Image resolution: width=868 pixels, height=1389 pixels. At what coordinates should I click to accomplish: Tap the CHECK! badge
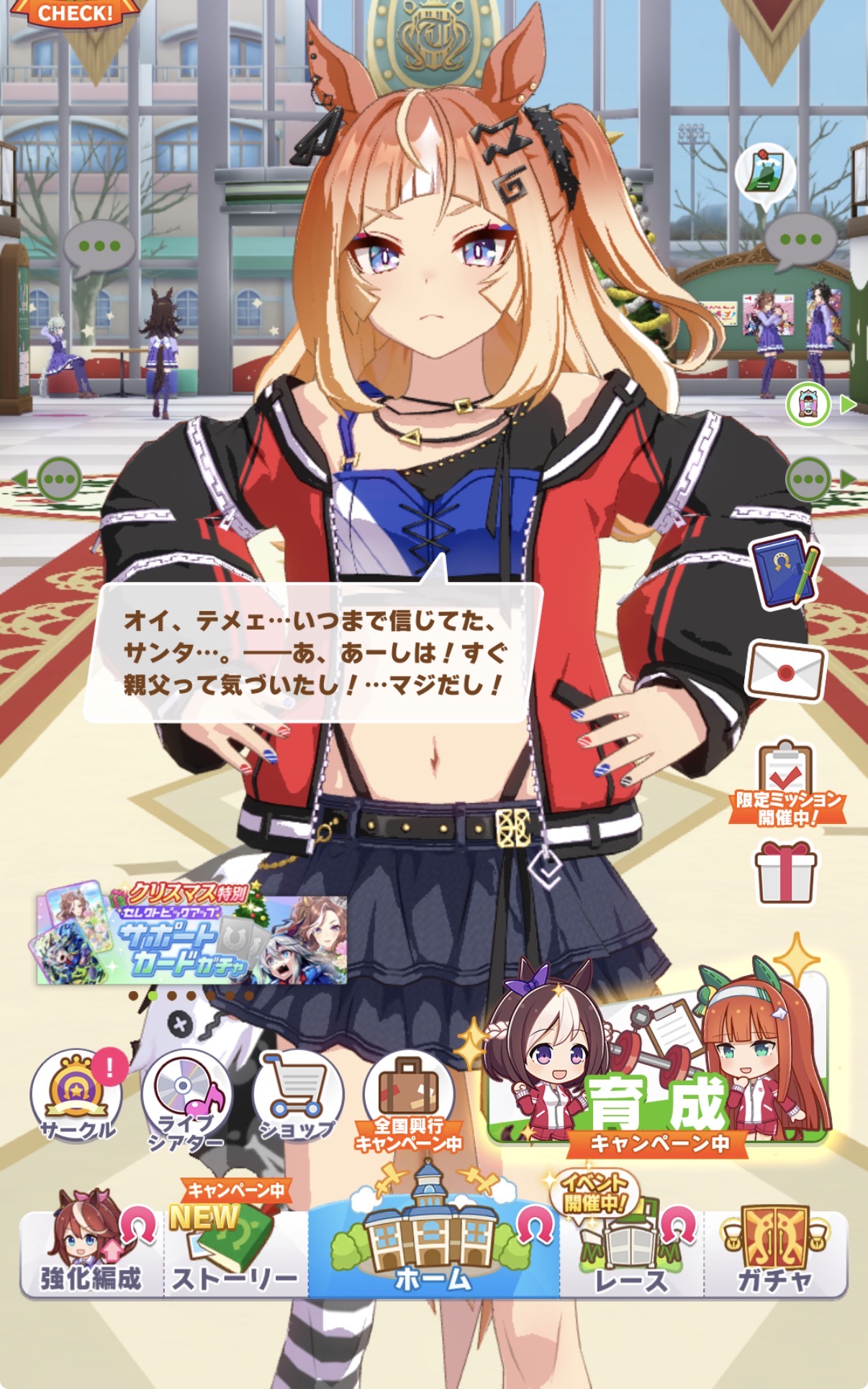(x=75, y=13)
